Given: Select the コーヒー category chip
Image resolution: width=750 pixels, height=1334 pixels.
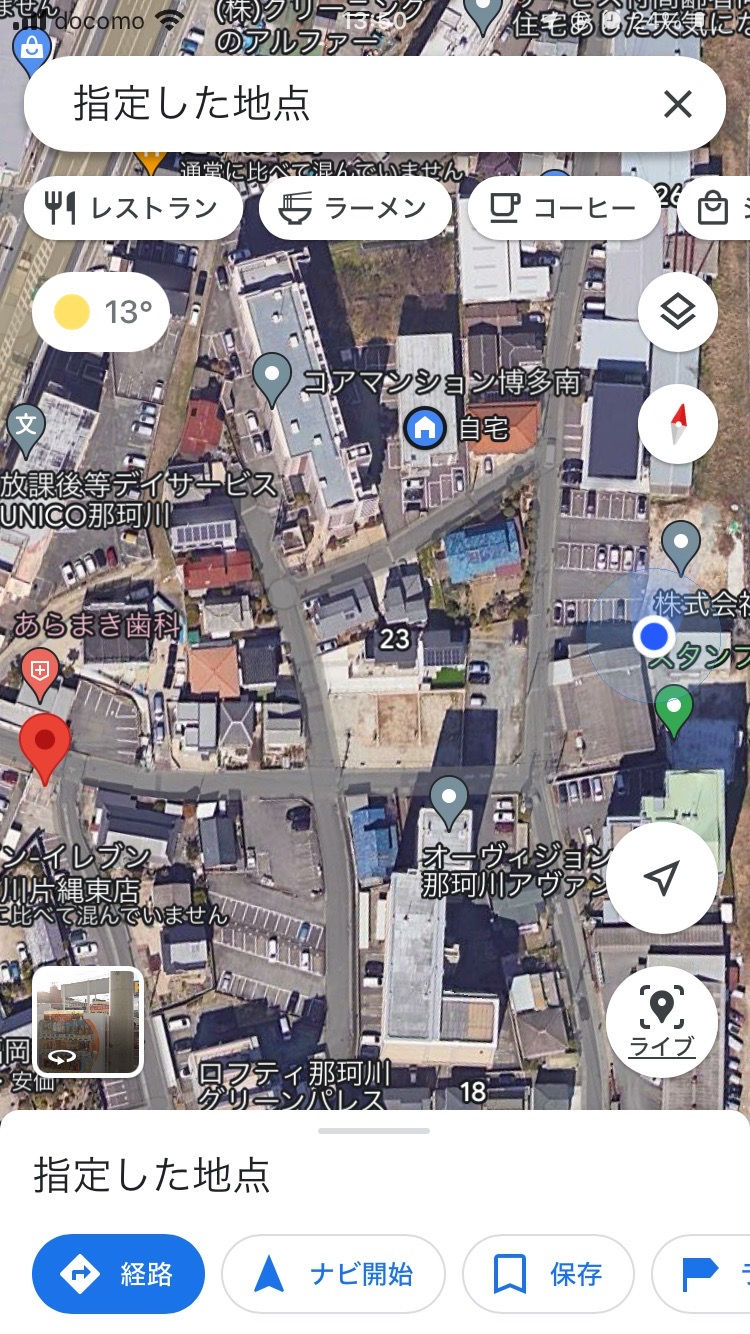Looking at the screenshot, I should [x=563, y=208].
